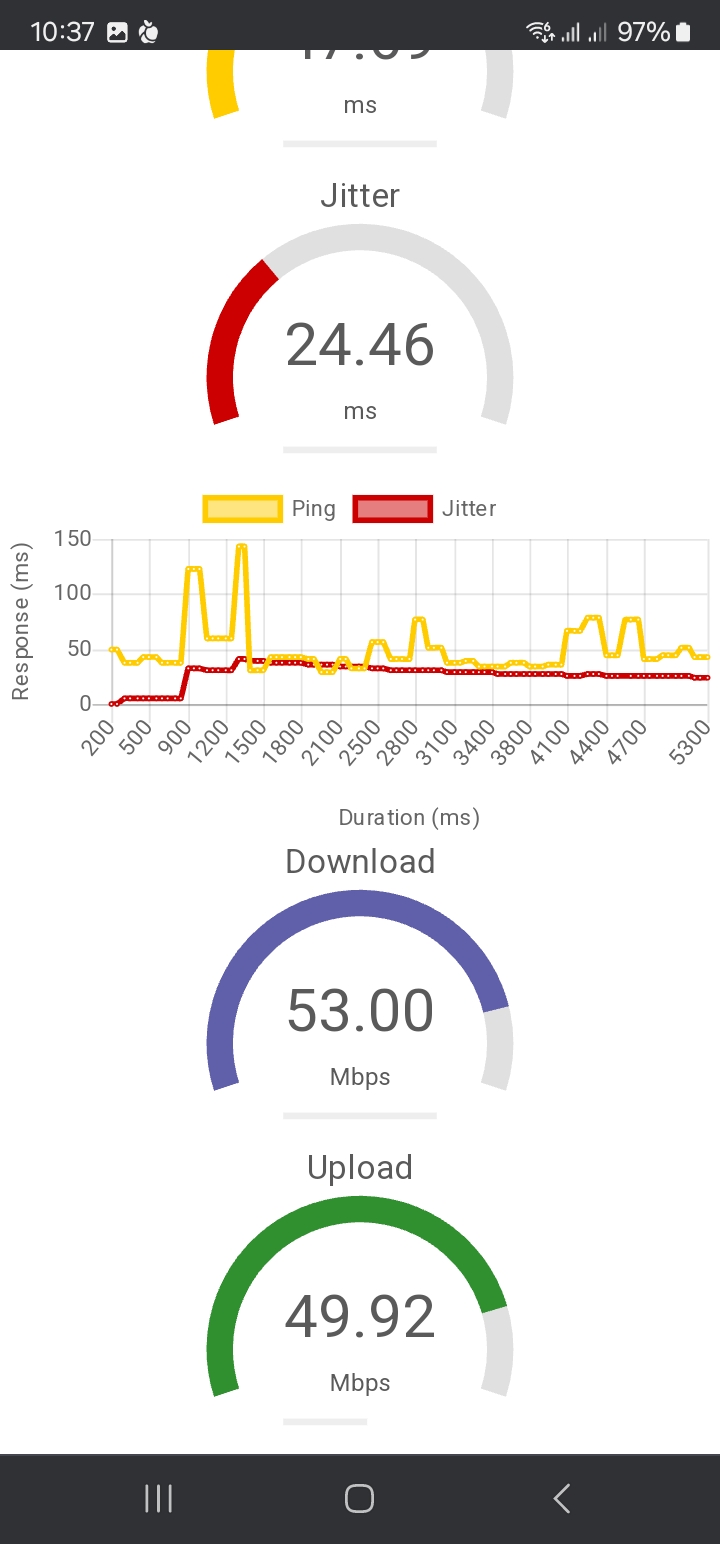Return to the home screen
The width and height of the screenshot is (720, 1544).
click(x=359, y=1498)
